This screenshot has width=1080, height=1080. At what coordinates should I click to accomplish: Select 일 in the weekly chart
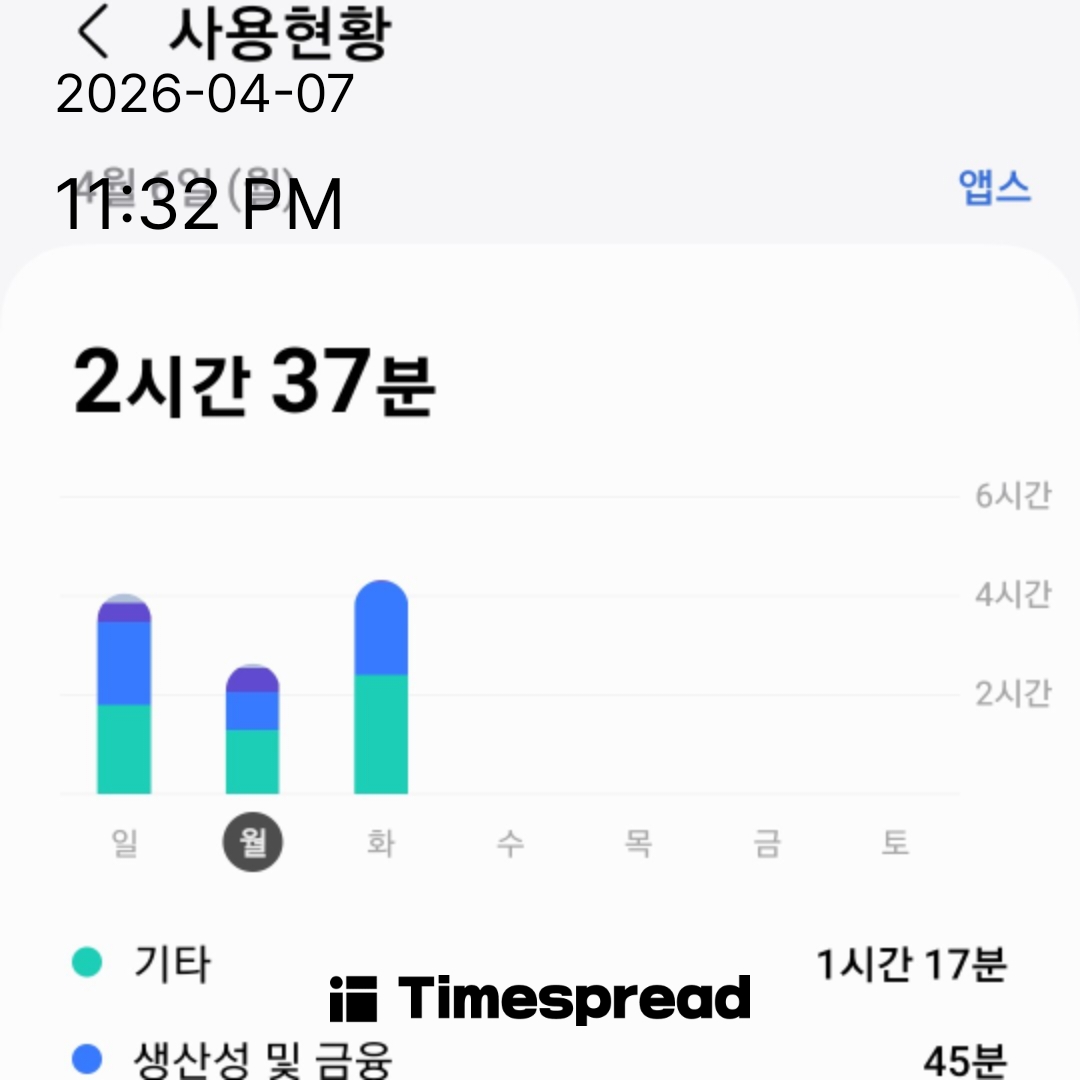[x=124, y=843]
